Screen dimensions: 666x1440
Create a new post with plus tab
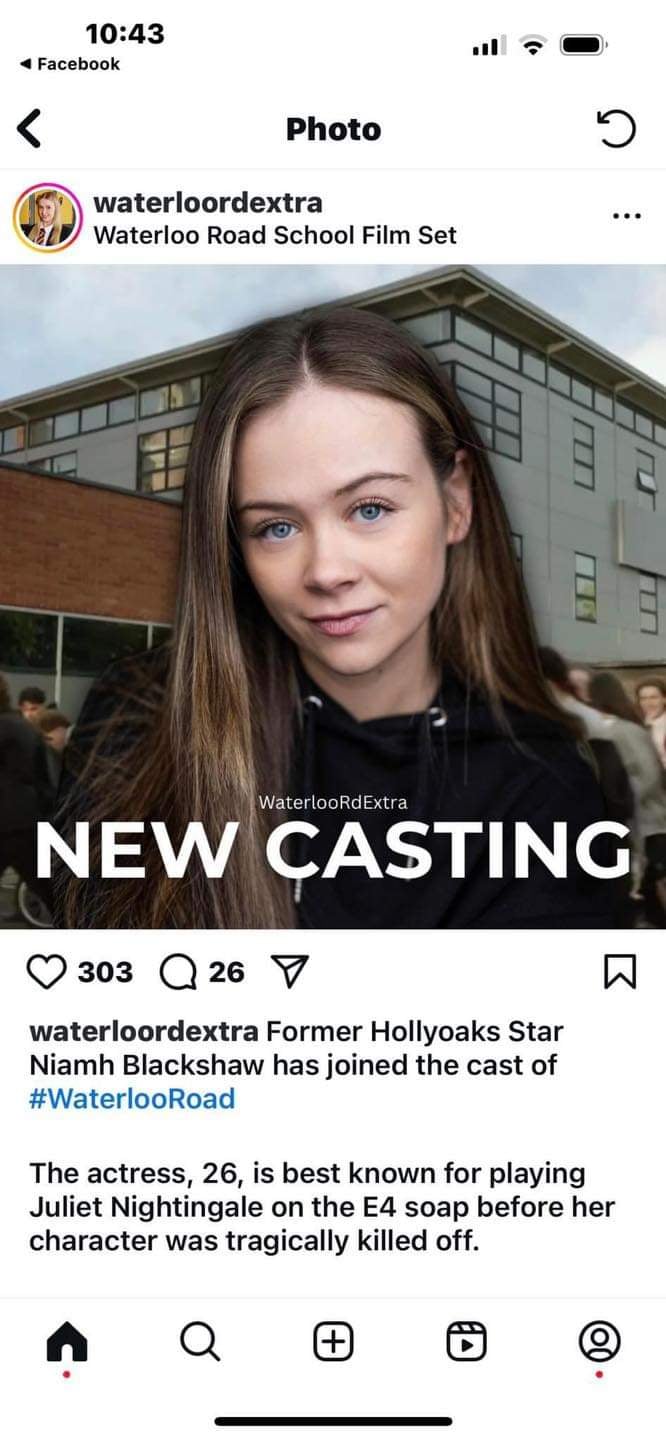coord(333,1342)
